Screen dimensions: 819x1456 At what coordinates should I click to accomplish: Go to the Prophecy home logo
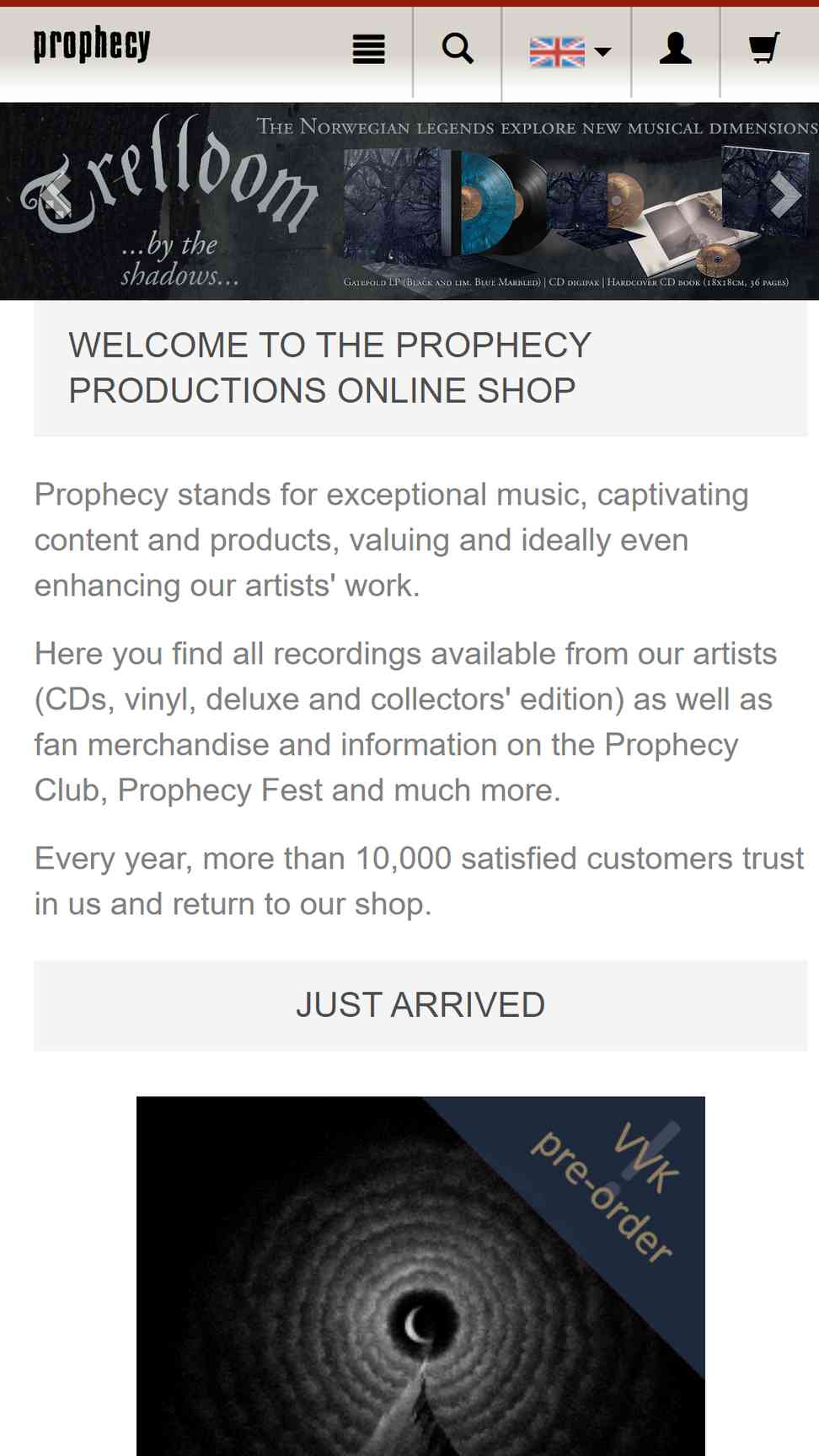(92, 44)
